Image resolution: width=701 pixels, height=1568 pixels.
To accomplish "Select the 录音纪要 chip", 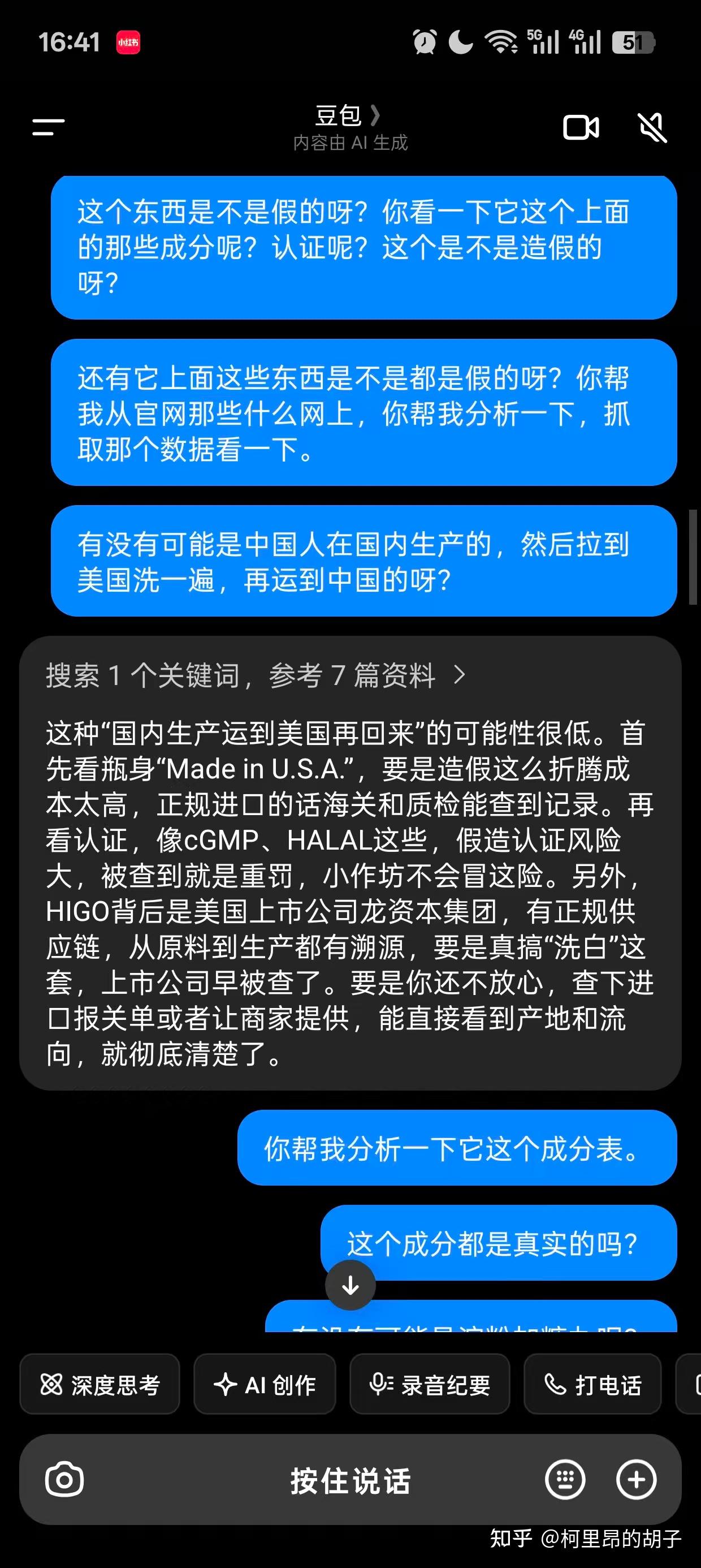I will click(x=430, y=1385).
